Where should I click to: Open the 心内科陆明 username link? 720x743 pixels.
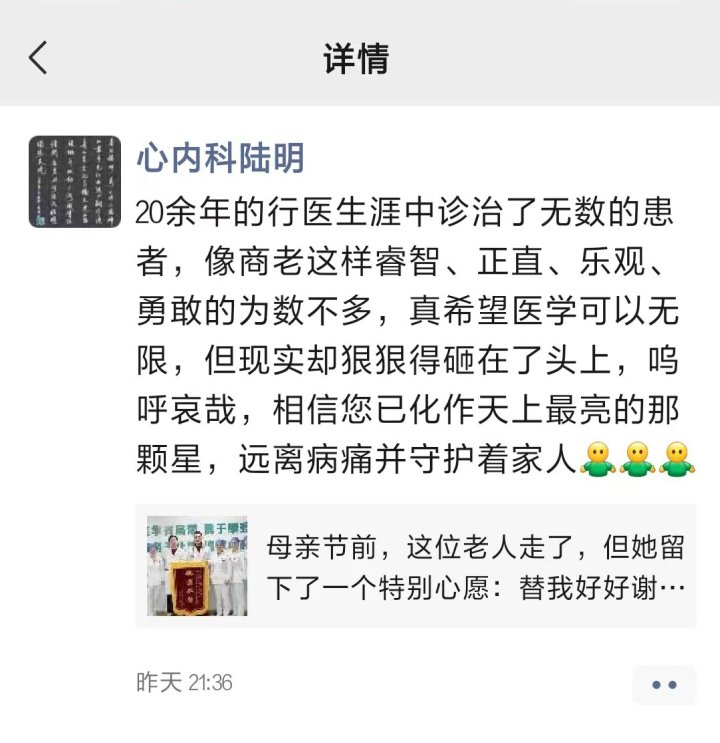tap(220, 157)
